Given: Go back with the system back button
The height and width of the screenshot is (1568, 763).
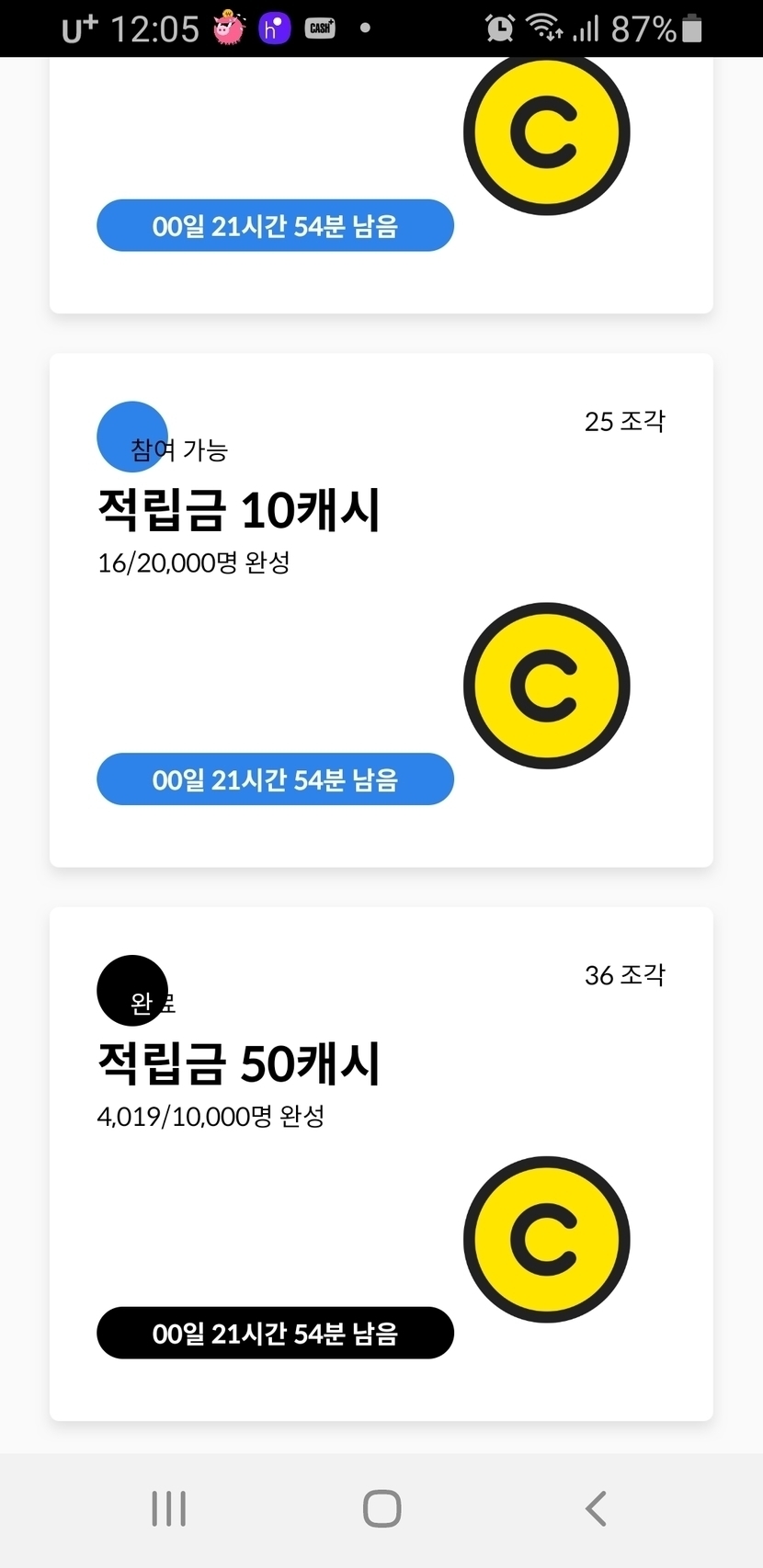Looking at the screenshot, I should click(596, 1508).
